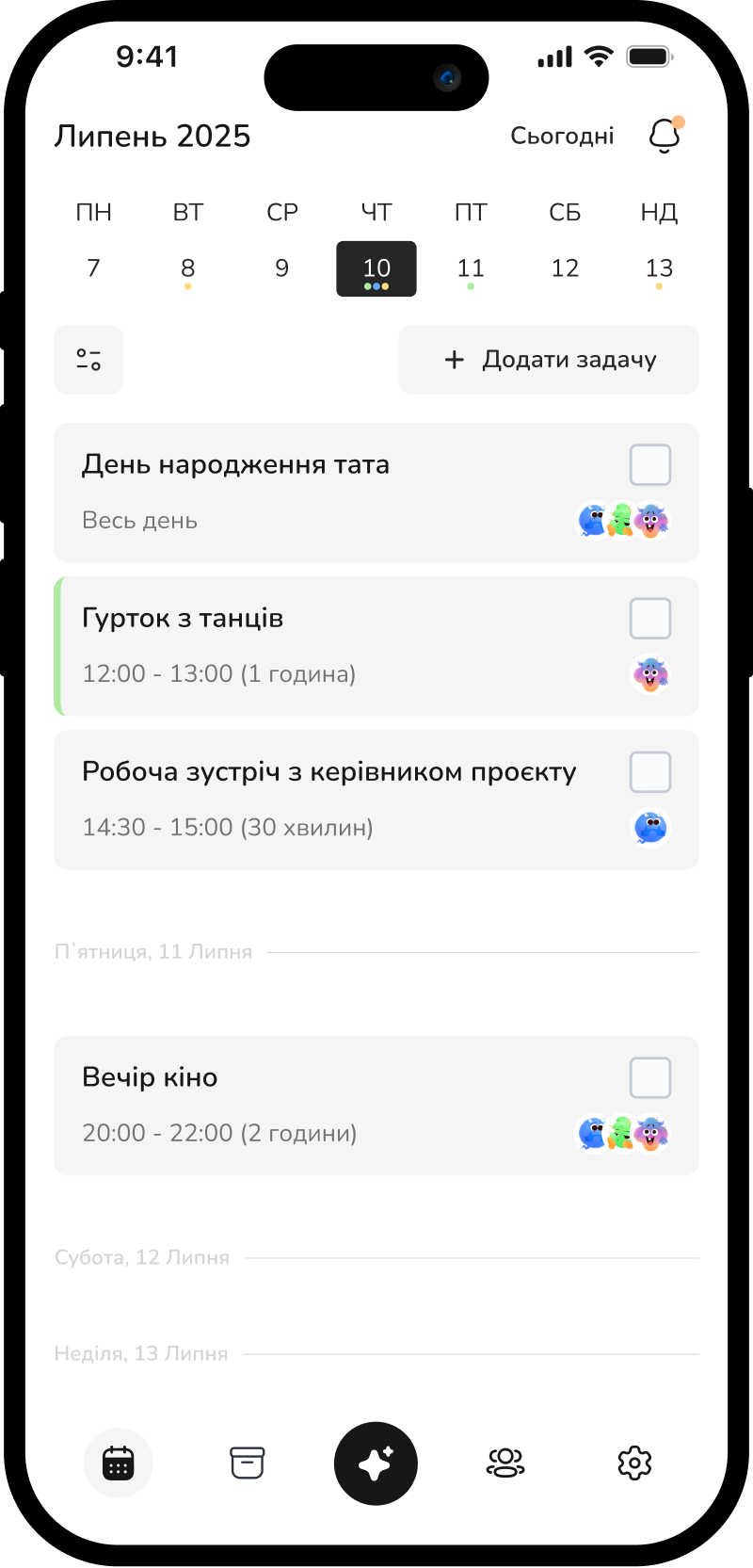Select Saturday 12 in the week strip

565,268
